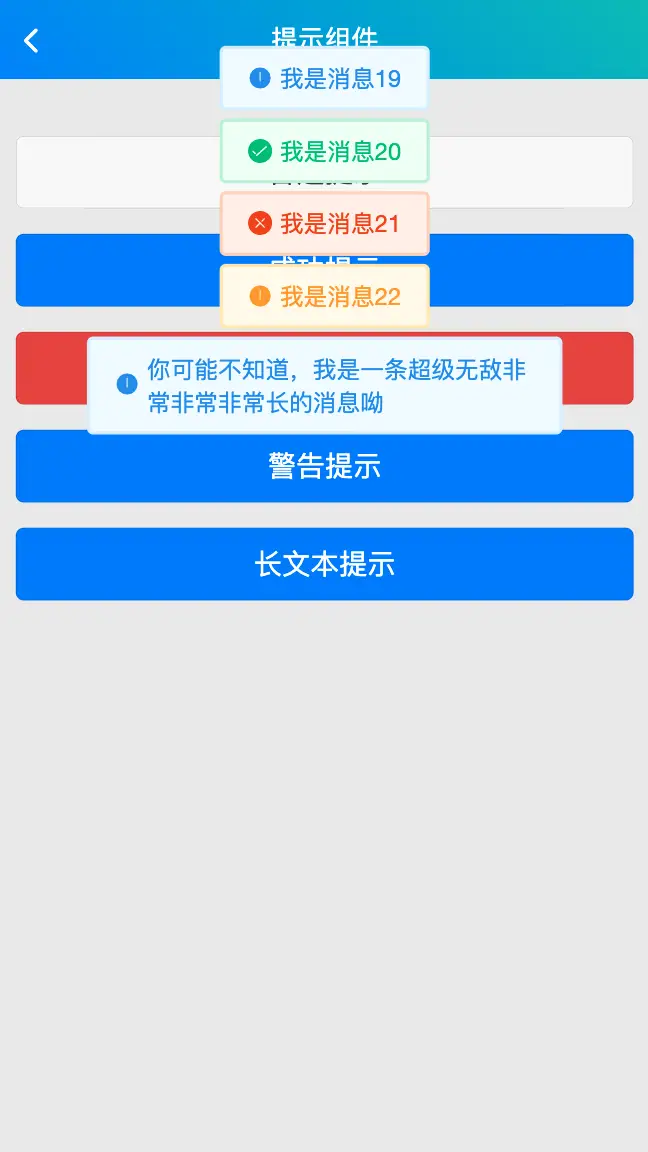Tap the 长文本提示 button

(324, 564)
